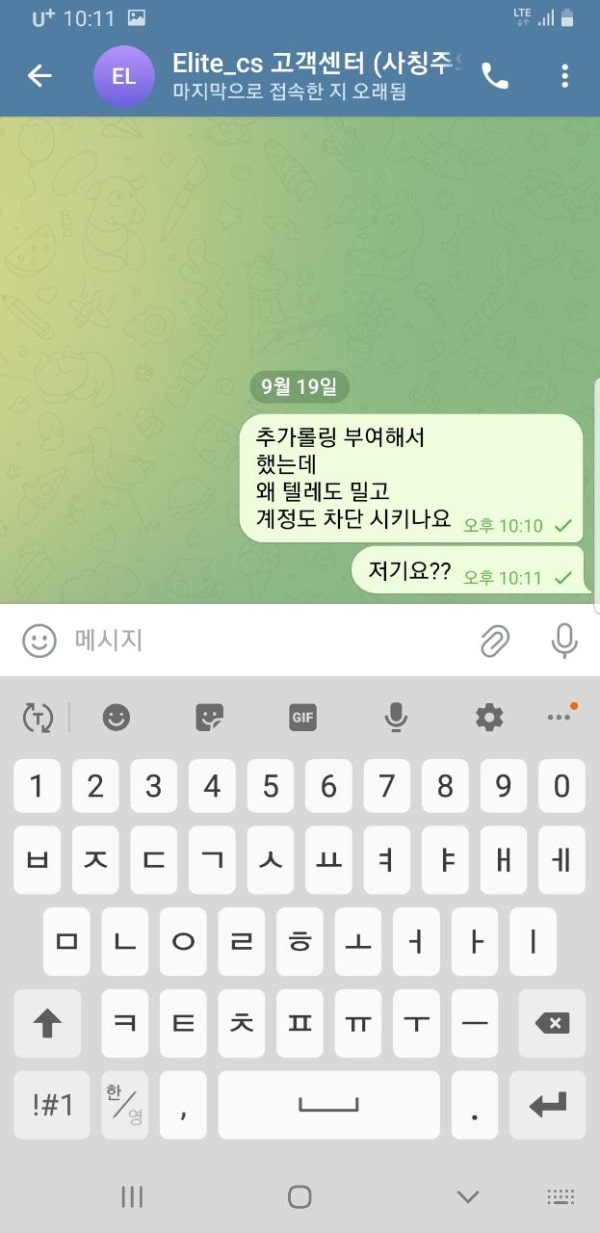This screenshot has width=600, height=1233.
Task: Switch keyboard language with 한/영 key
Action: click(x=125, y=1104)
